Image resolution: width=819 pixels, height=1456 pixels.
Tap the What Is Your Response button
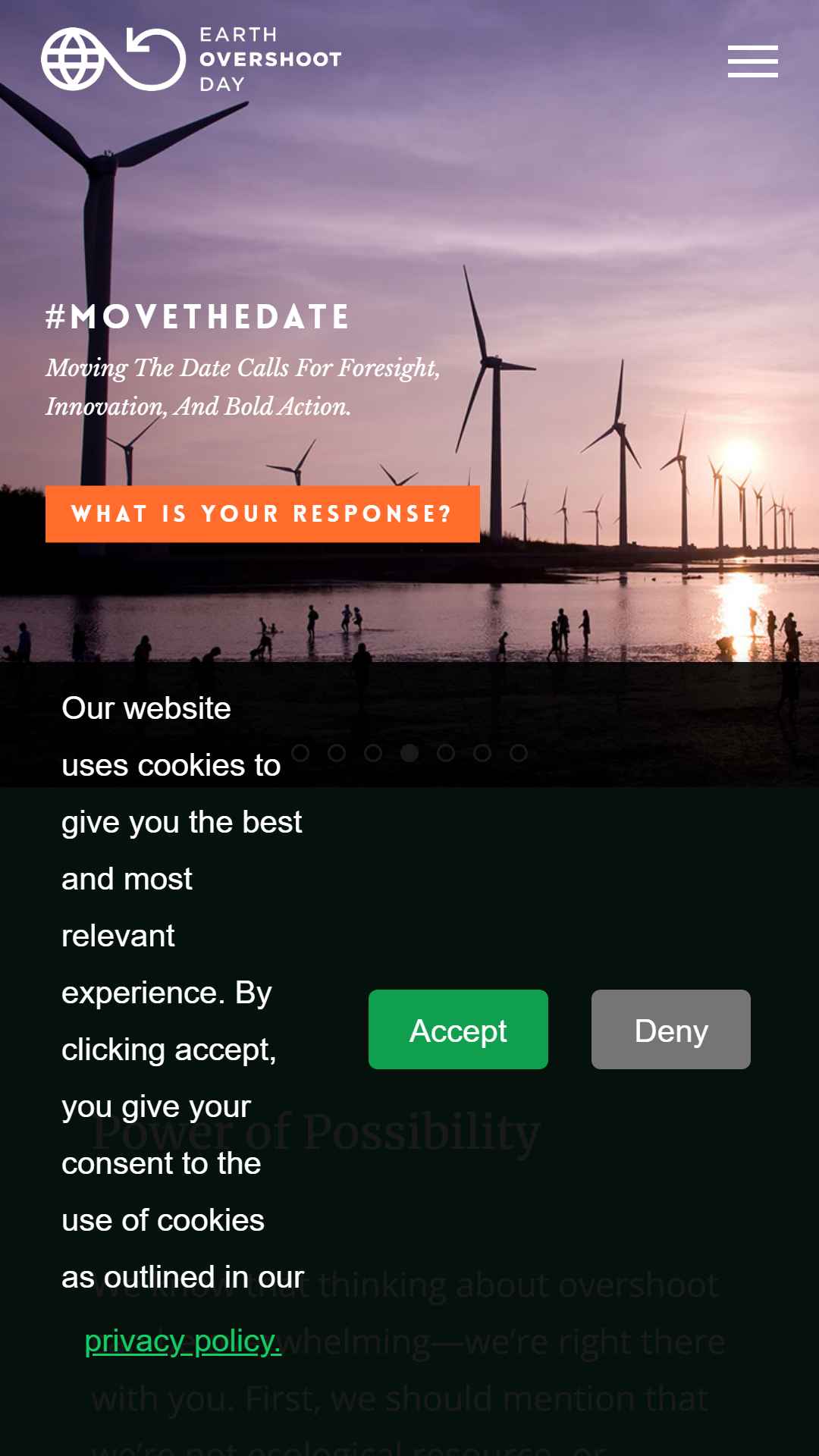262,514
